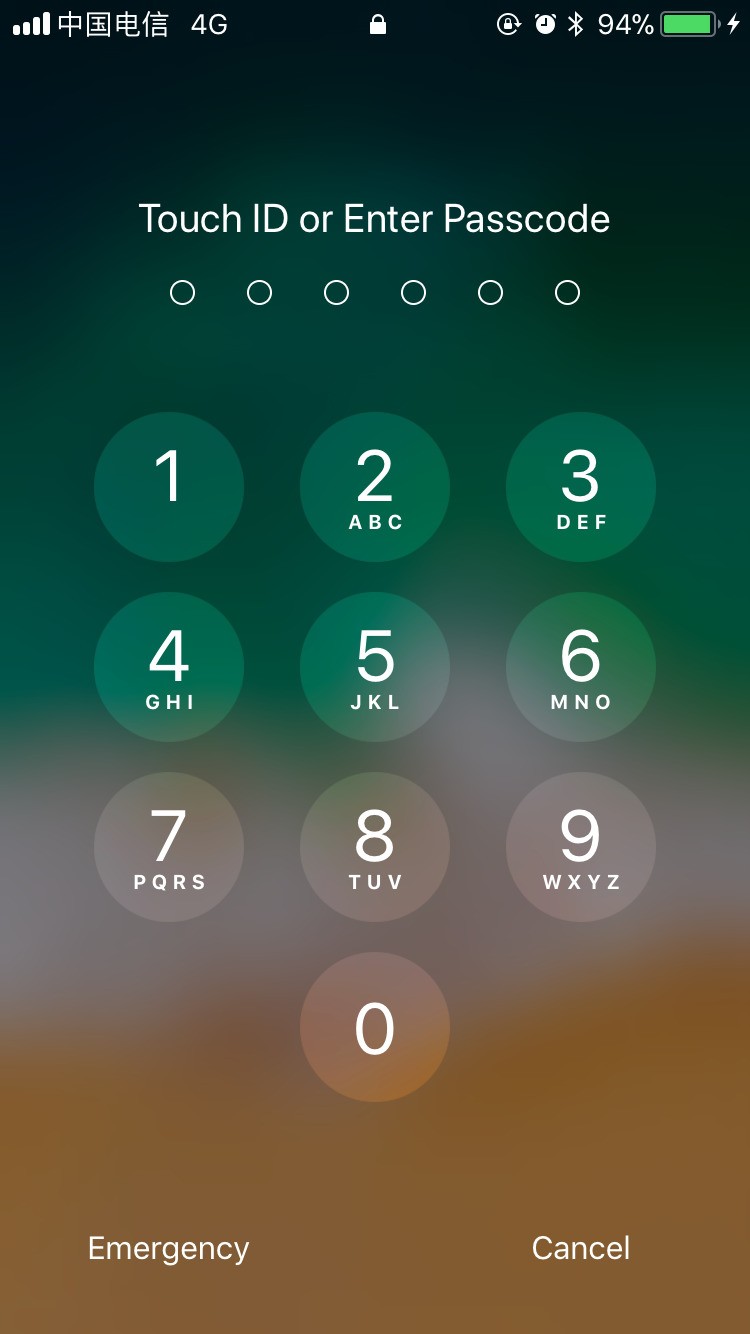The image size is (750, 1334).
Task: Tap digit 4 (GHI)
Action: (x=169, y=667)
